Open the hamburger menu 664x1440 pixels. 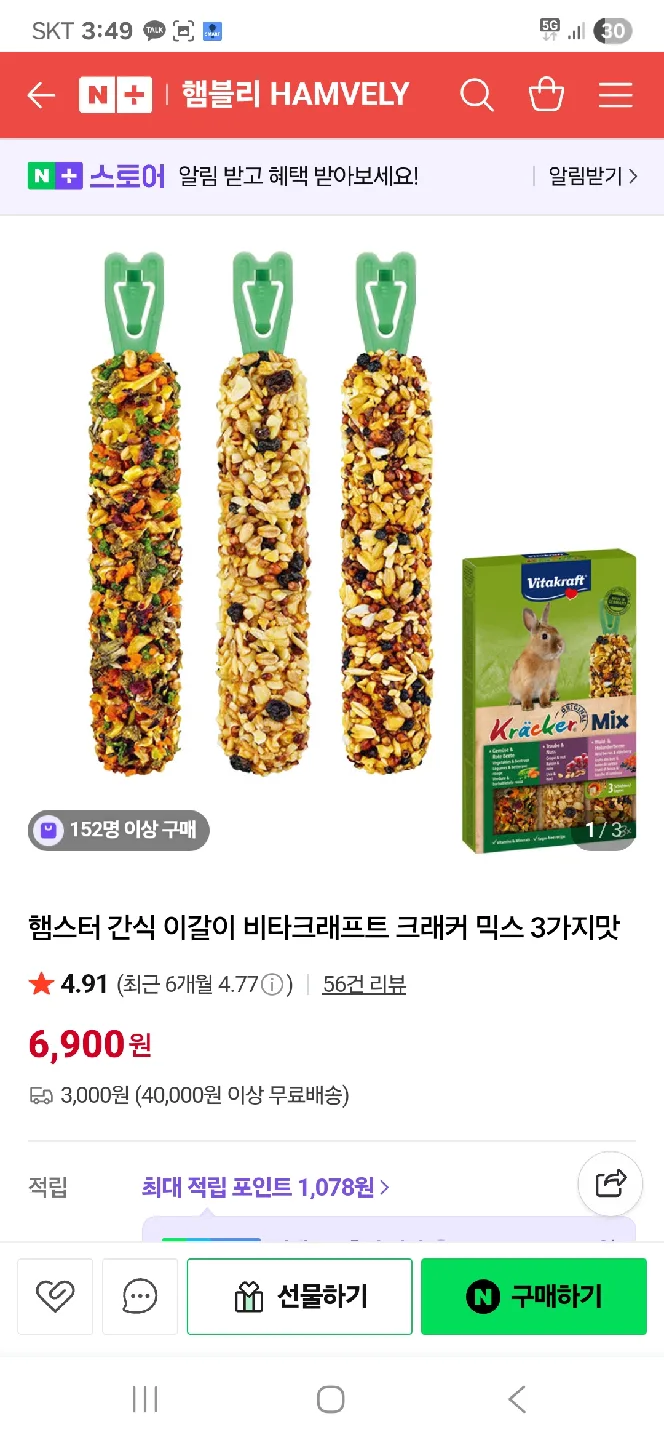coord(615,95)
